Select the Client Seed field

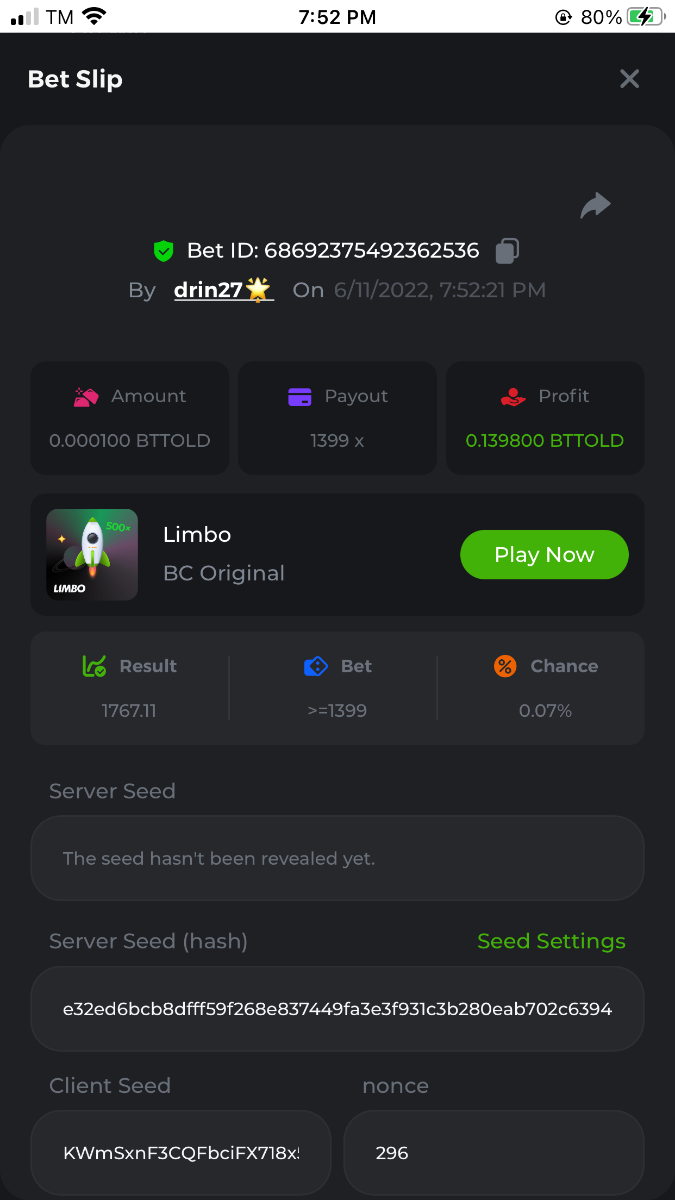(181, 1153)
